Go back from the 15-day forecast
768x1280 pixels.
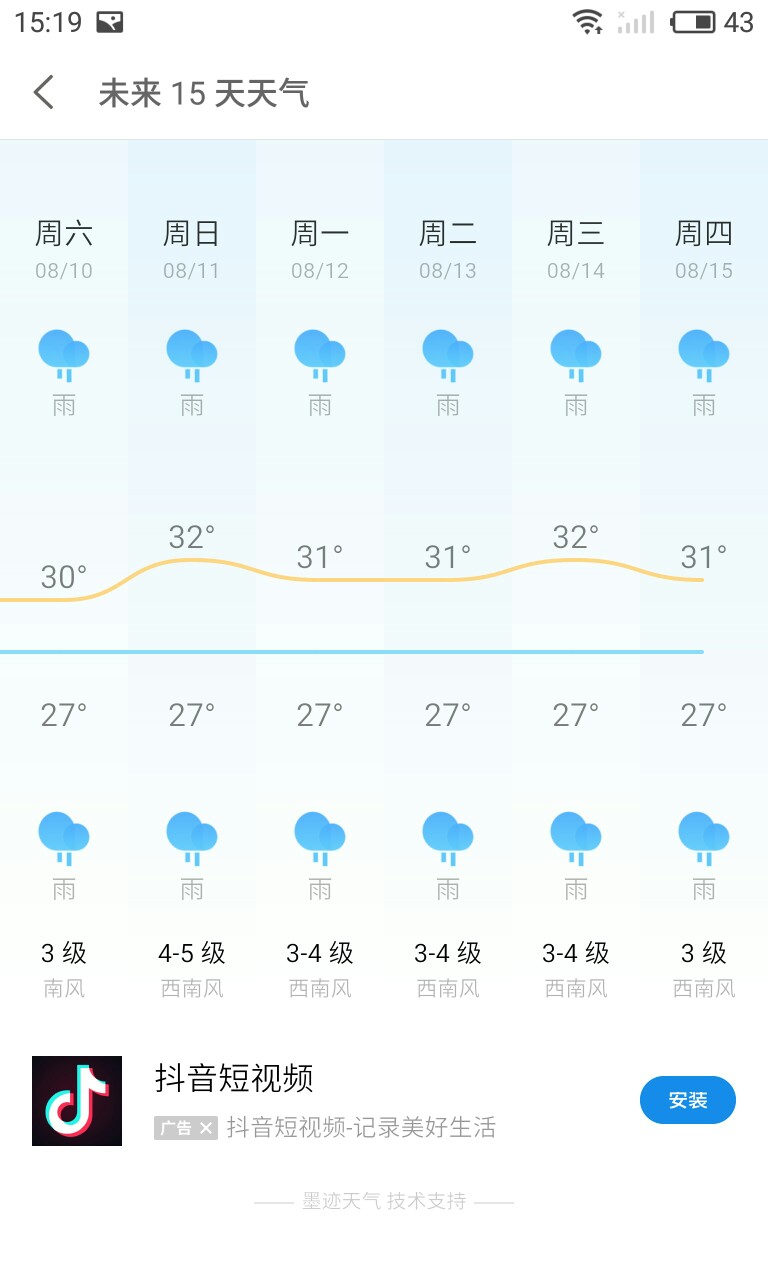click(43, 93)
